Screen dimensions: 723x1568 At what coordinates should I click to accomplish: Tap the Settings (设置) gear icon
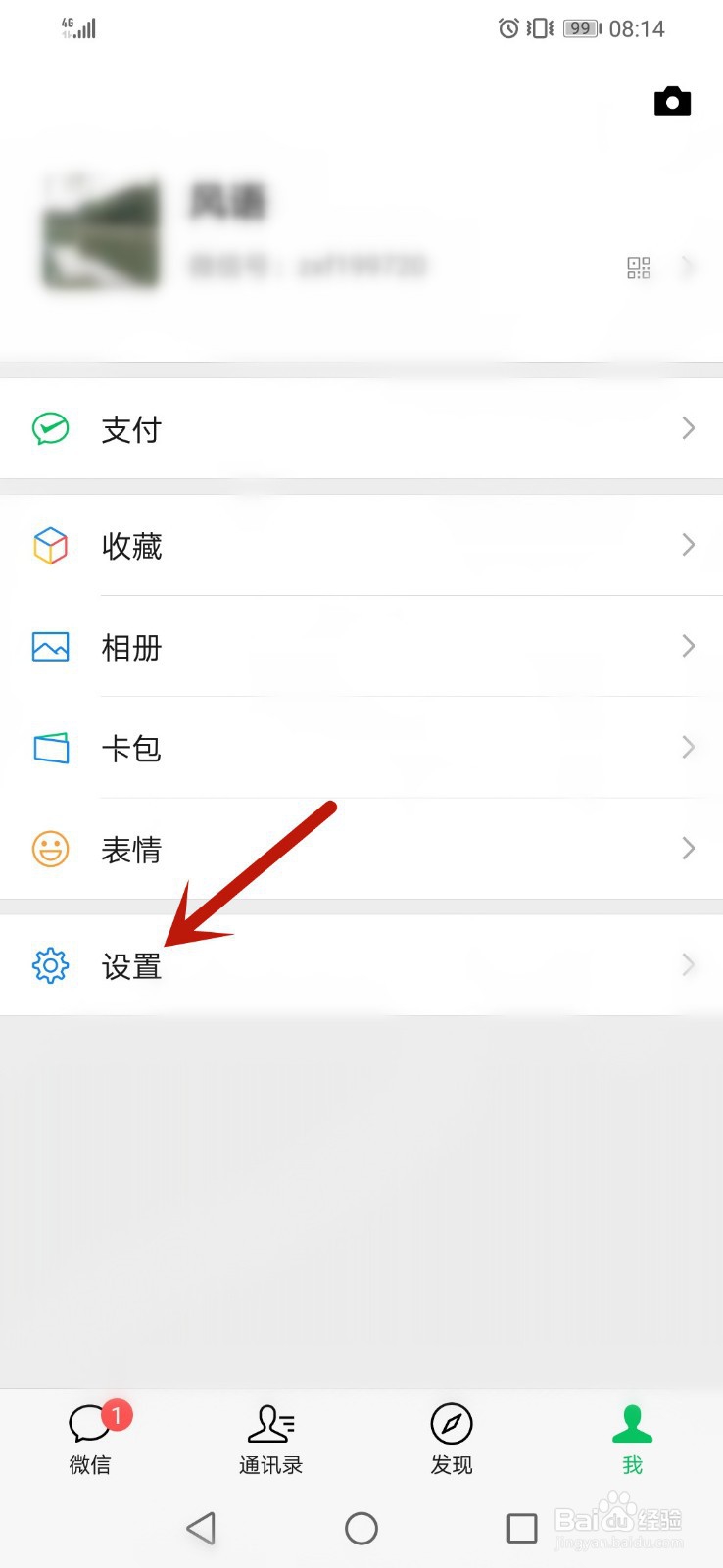pyautogui.click(x=50, y=964)
